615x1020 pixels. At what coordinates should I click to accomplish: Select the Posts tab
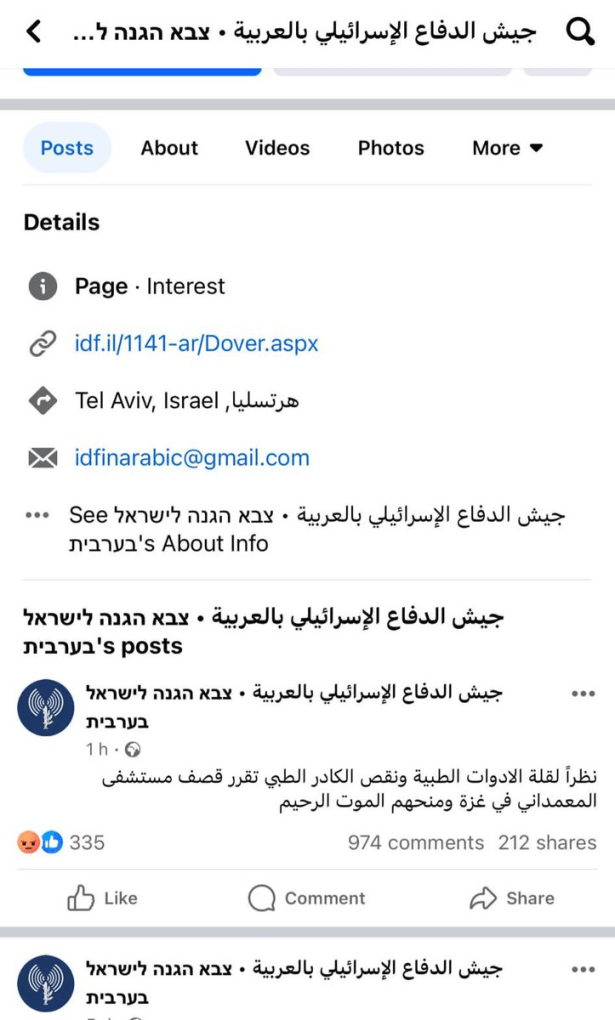tap(67, 148)
